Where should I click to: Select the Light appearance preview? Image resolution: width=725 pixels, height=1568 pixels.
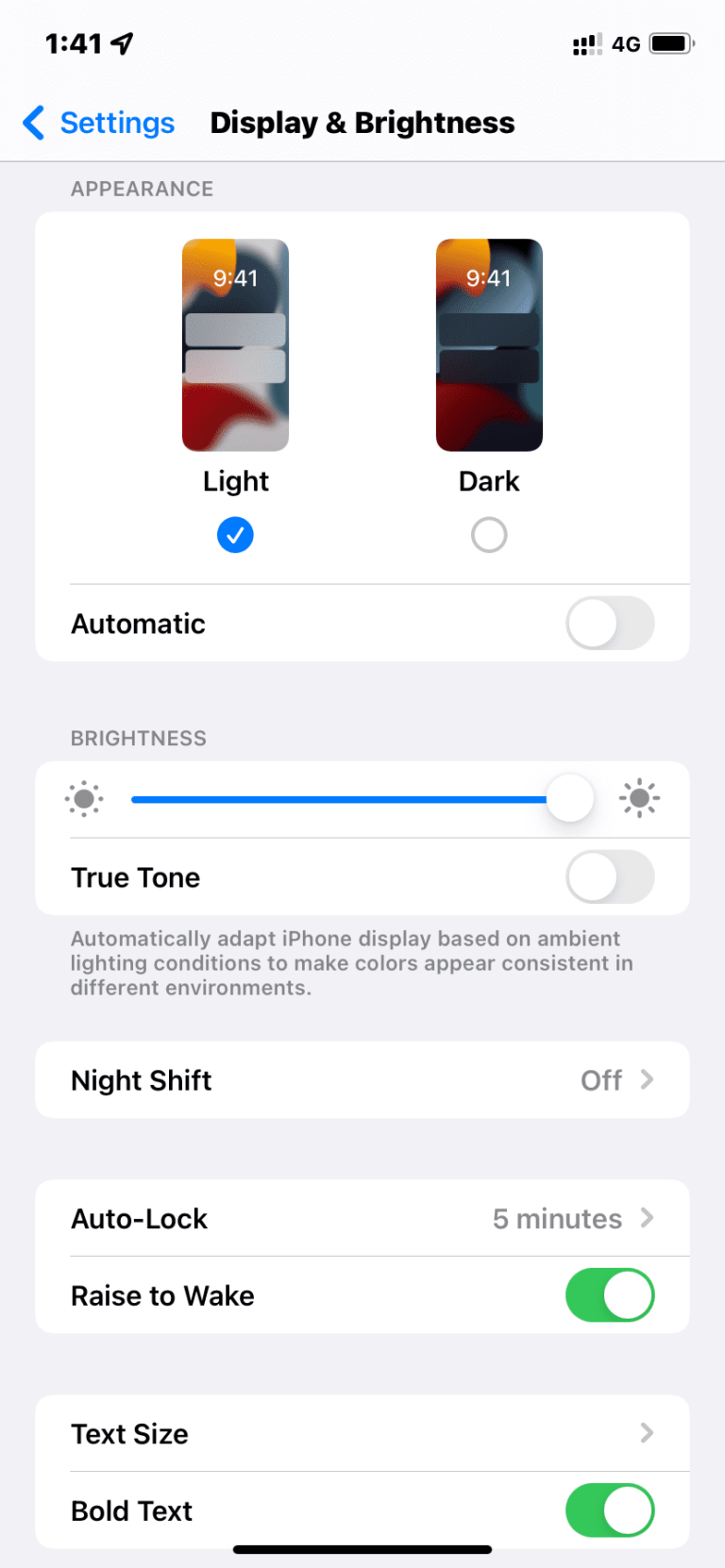(235, 344)
